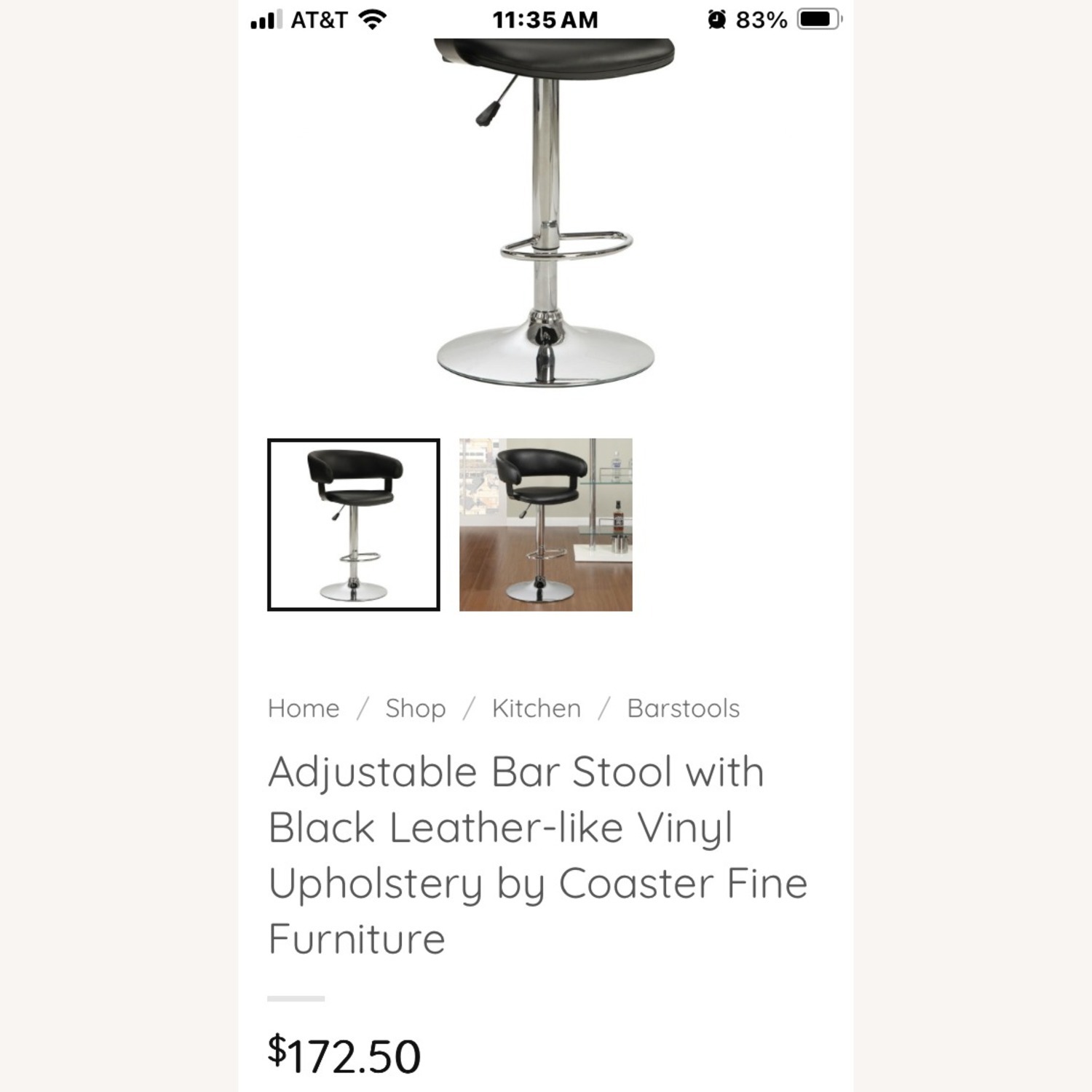Open the Shop breadcrumb link
Viewport: 1092px width, 1092px height.
pos(415,708)
